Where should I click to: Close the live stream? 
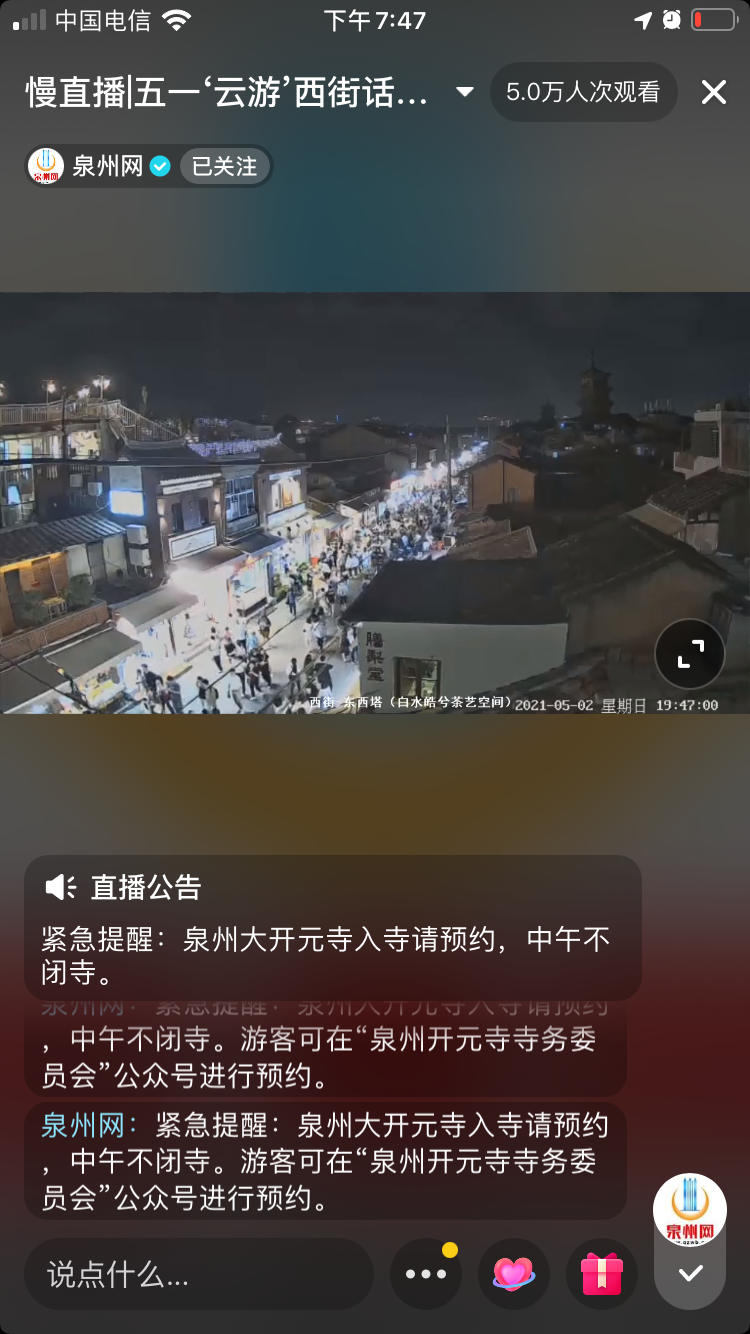(x=713, y=93)
